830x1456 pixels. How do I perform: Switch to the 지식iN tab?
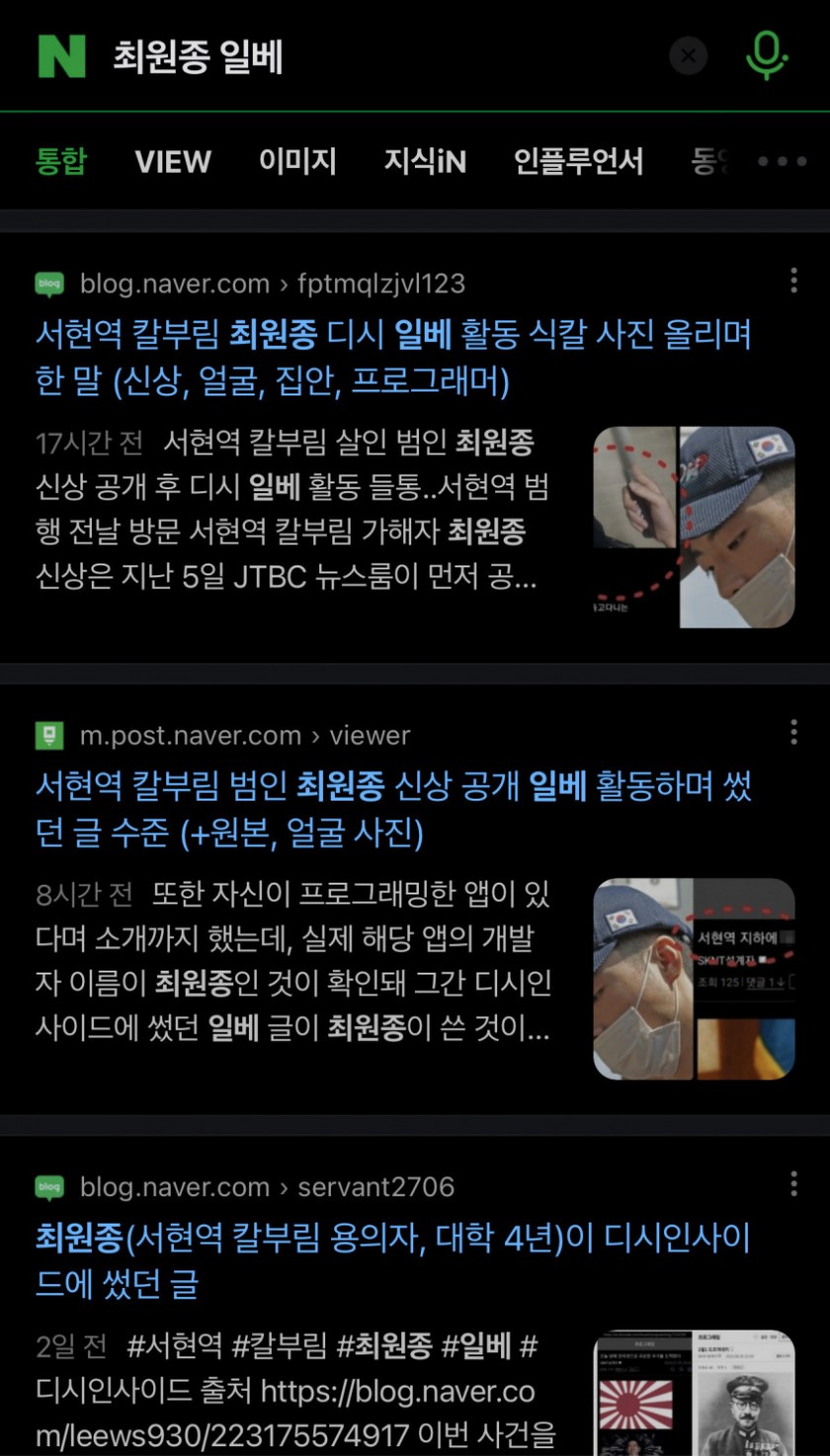pyautogui.click(x=425, y=161)
